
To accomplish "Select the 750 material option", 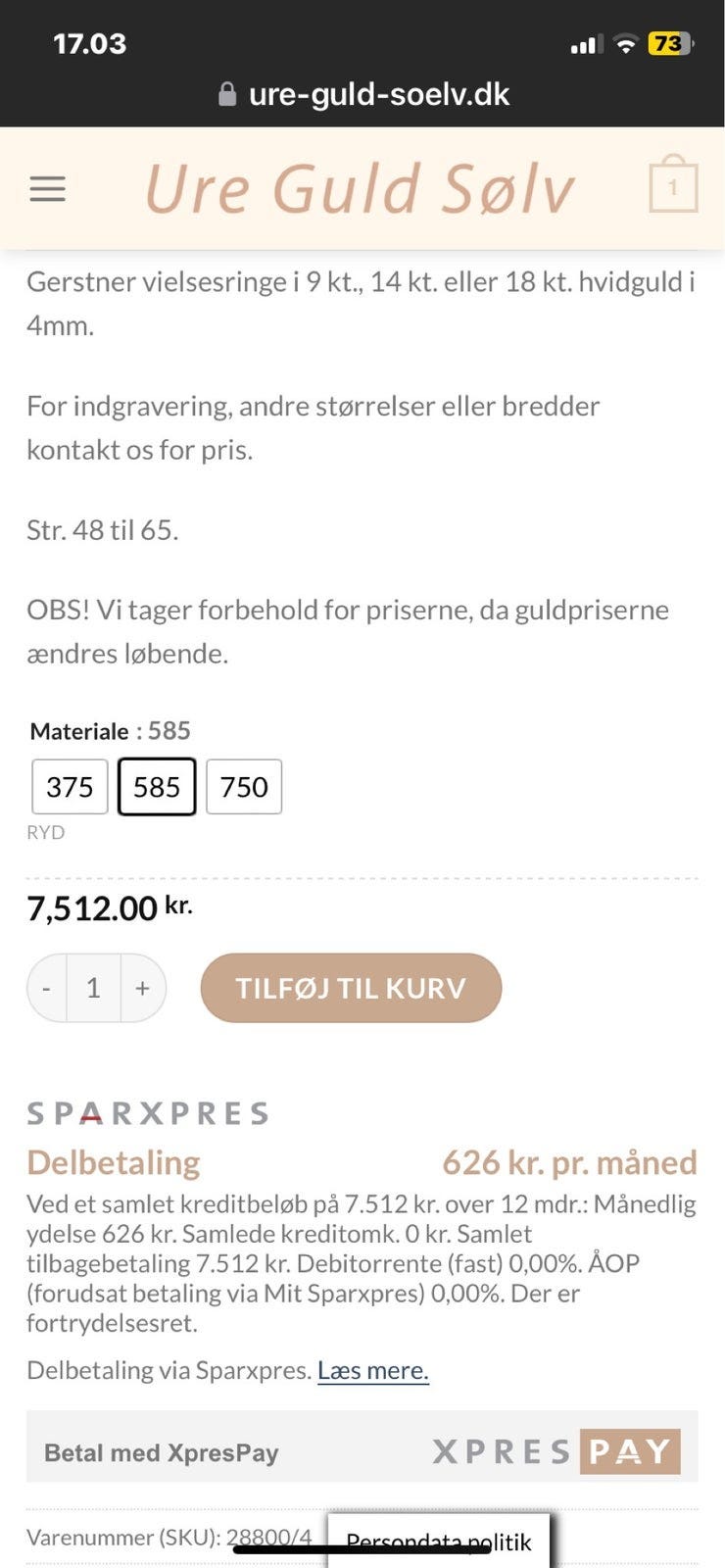I will pos(243,787).
